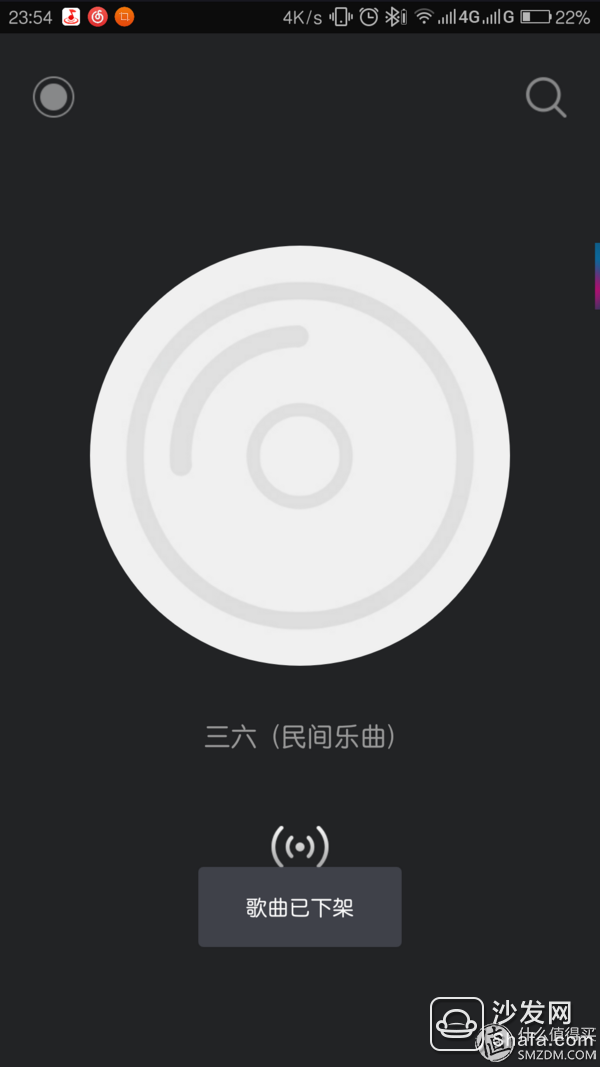This screenshot has height=1067, width=600.
Task: Tap the radio broadcast signal icon
Action: tap(300, 846)
